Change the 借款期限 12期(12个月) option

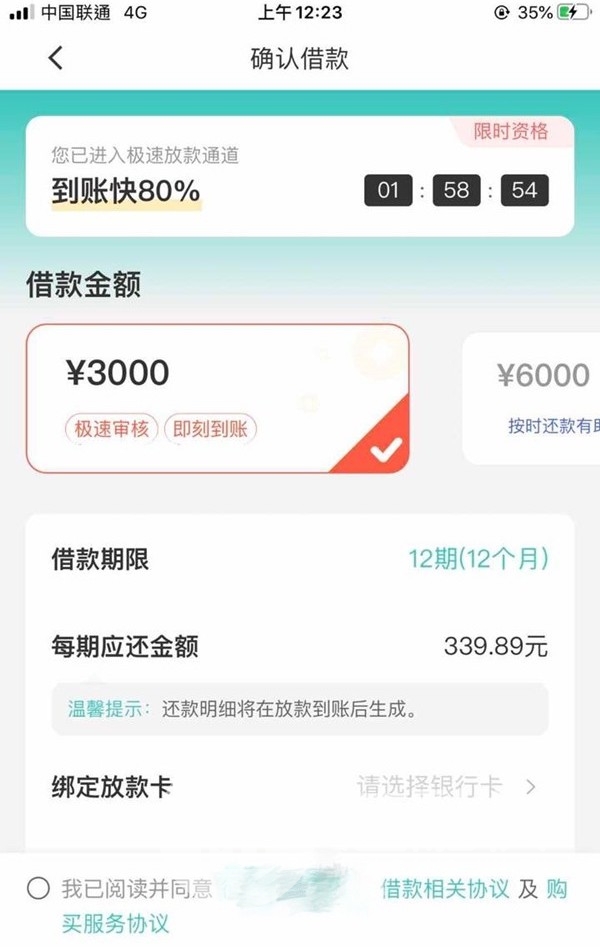click(x=478, y=559)
